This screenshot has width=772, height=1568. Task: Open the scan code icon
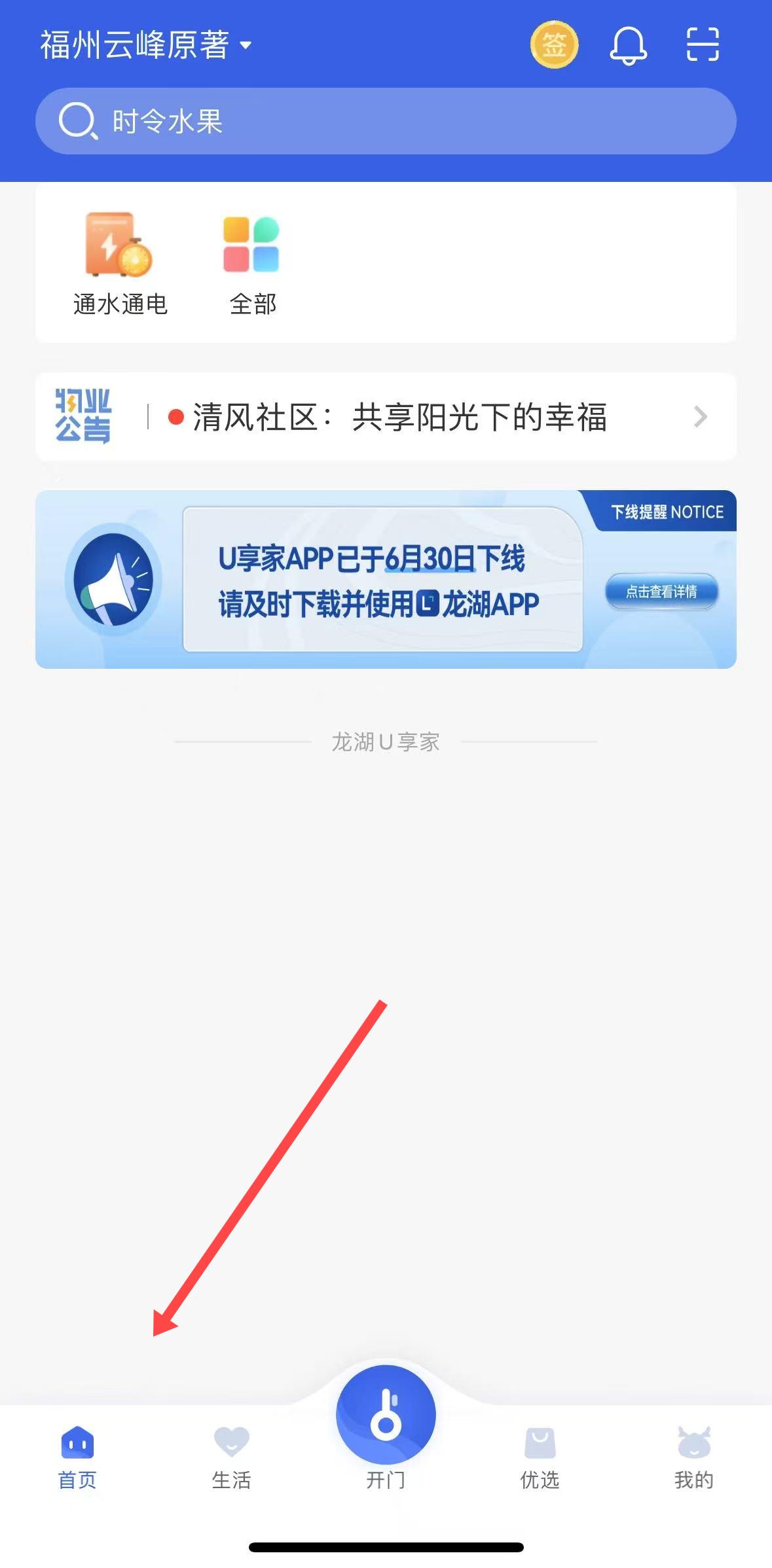[x=703, y=45]
